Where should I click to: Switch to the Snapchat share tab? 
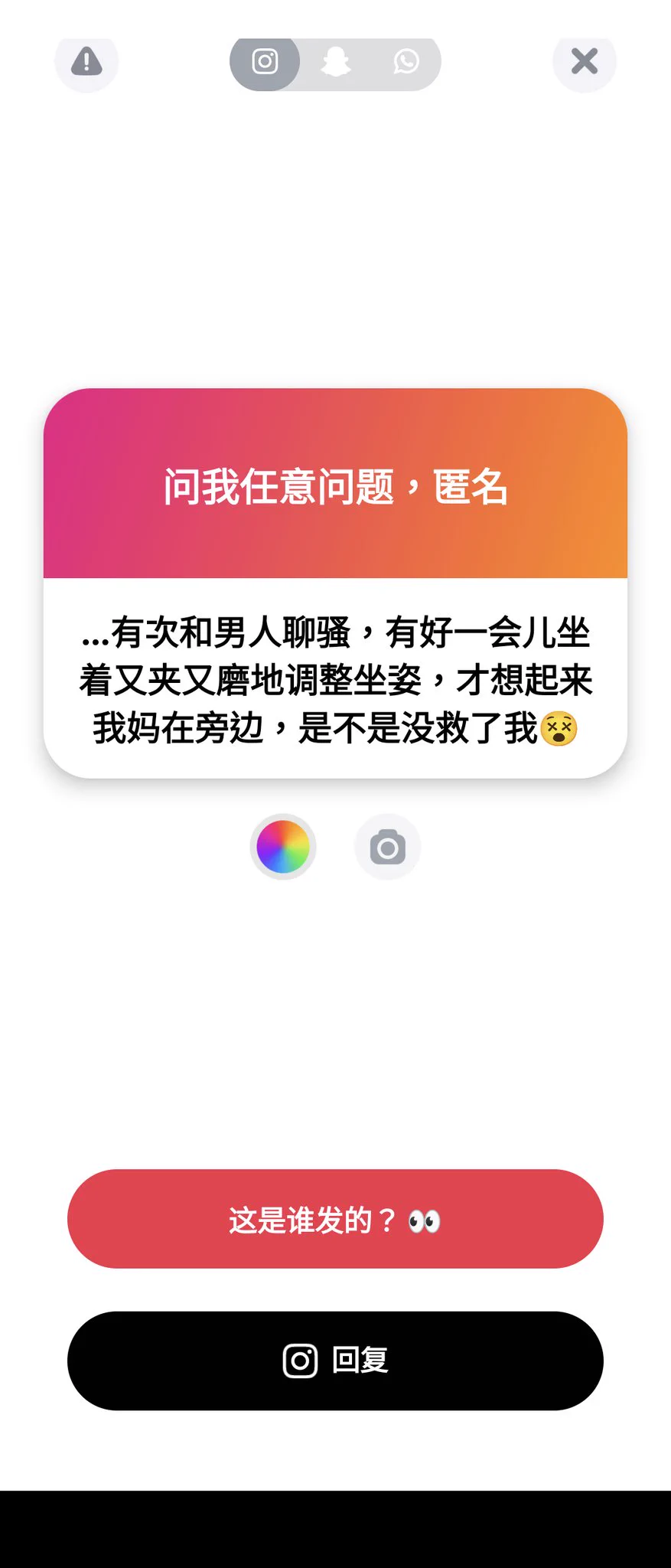(x=335, y=61)
